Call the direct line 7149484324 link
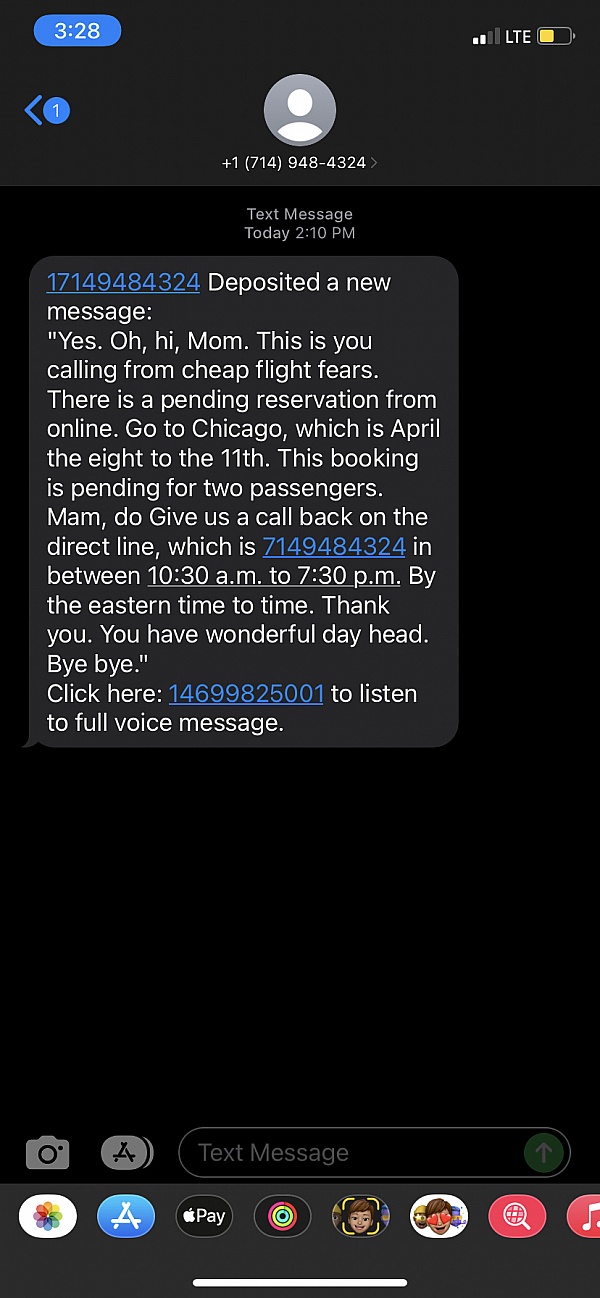 [x=334, y=547]
